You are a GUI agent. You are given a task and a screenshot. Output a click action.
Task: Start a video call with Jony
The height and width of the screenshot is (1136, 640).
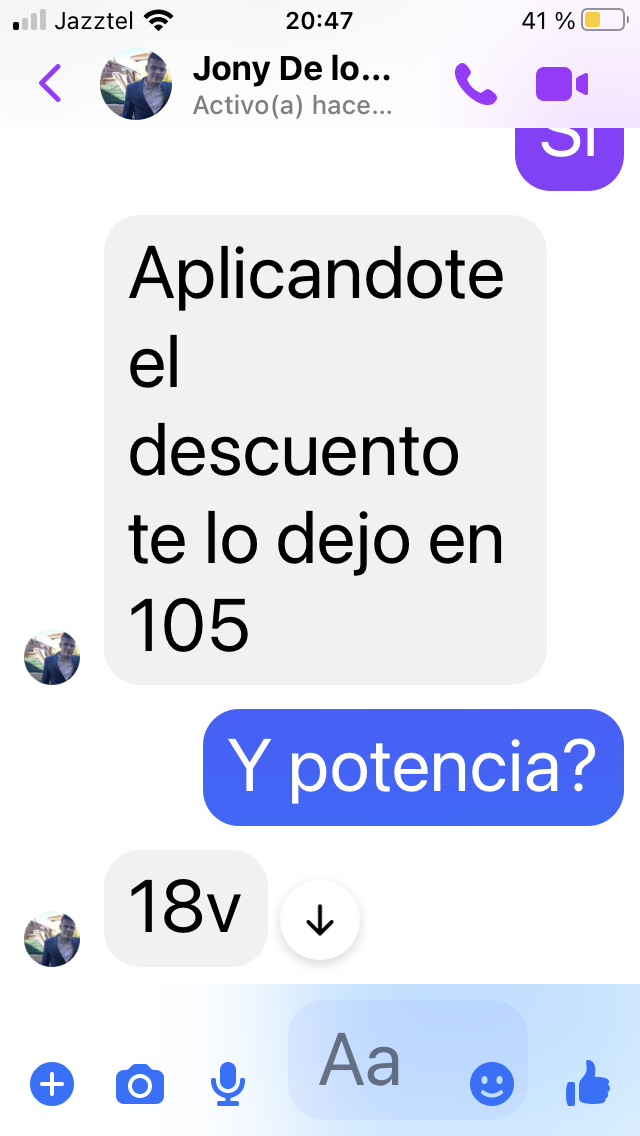point(562,84)
